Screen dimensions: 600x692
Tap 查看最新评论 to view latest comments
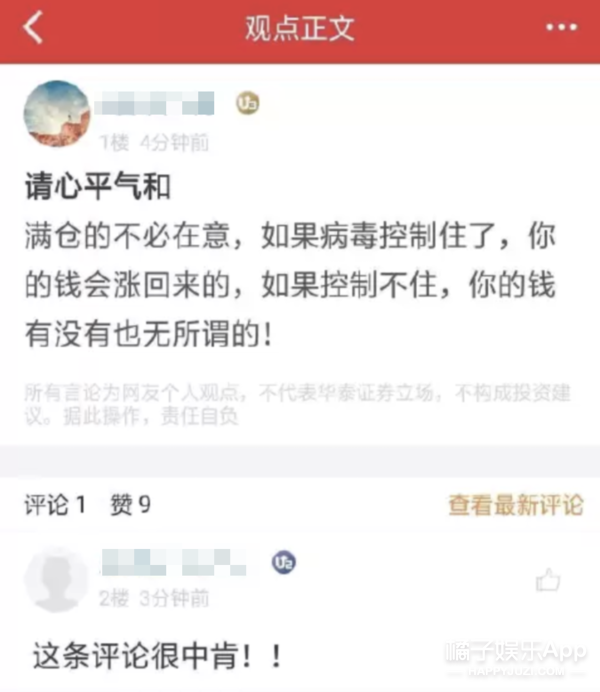tap(515, 505)
